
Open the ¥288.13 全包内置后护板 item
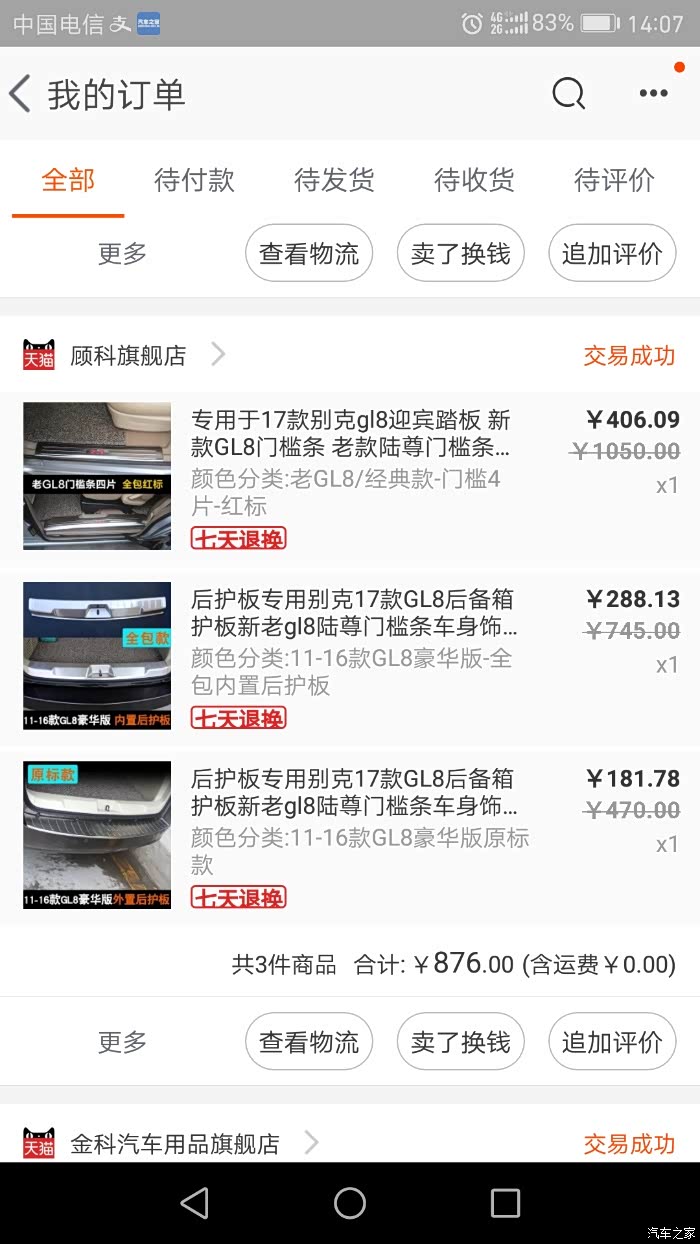350,656
